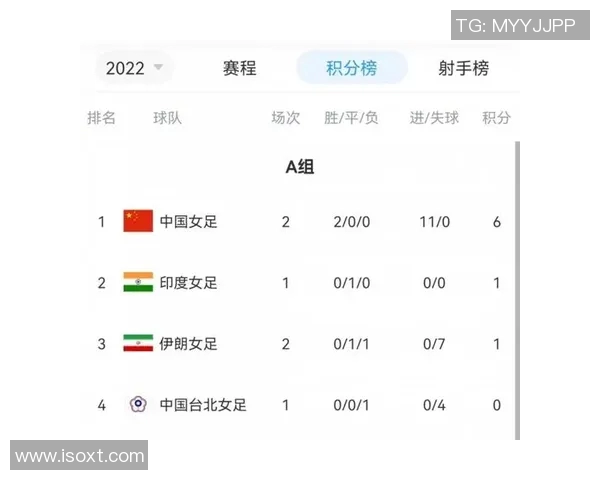Select the 积分榜 tab
Image resolution: width=600 pixels, height=480 pixels.
click(352, 69)
